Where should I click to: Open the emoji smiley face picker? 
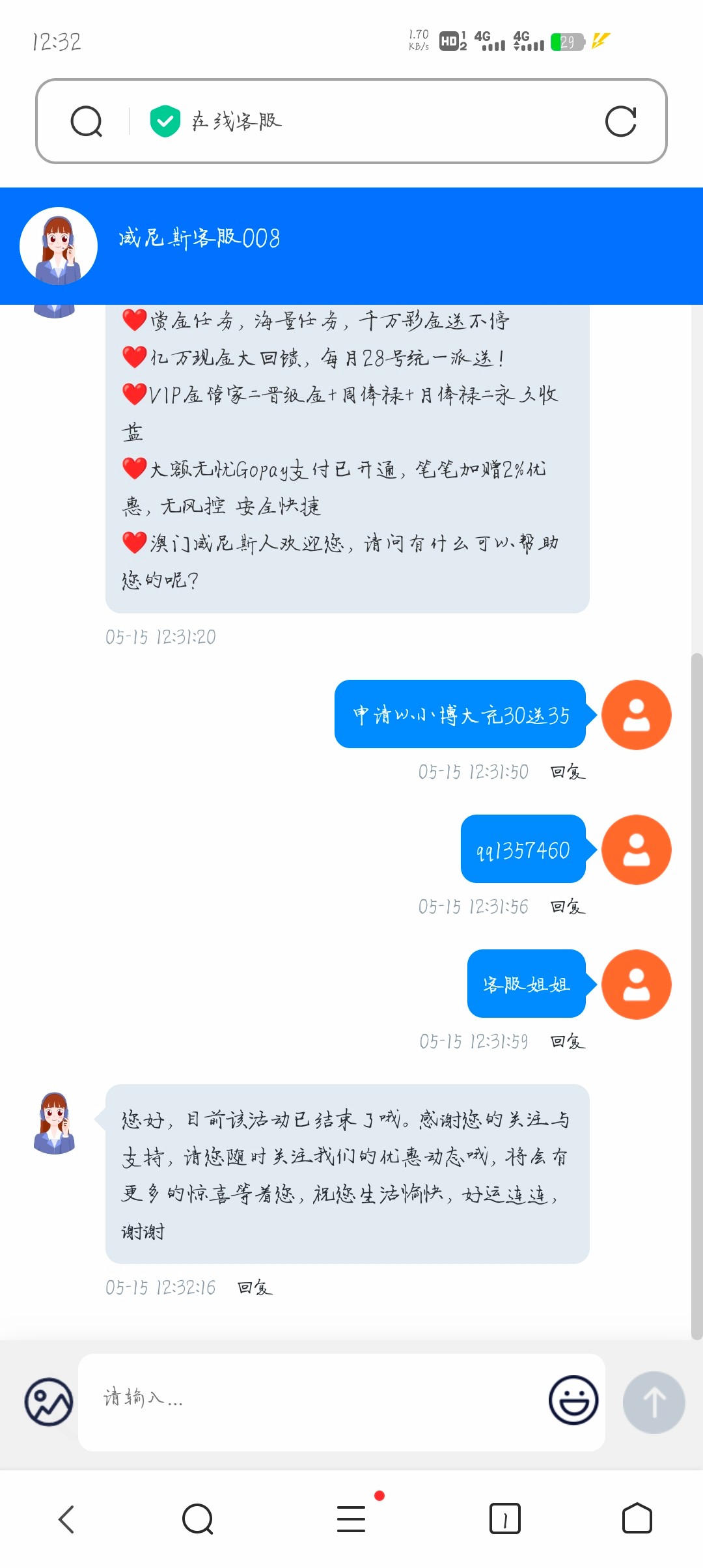pyautogui.click(x=572, y=1401)
